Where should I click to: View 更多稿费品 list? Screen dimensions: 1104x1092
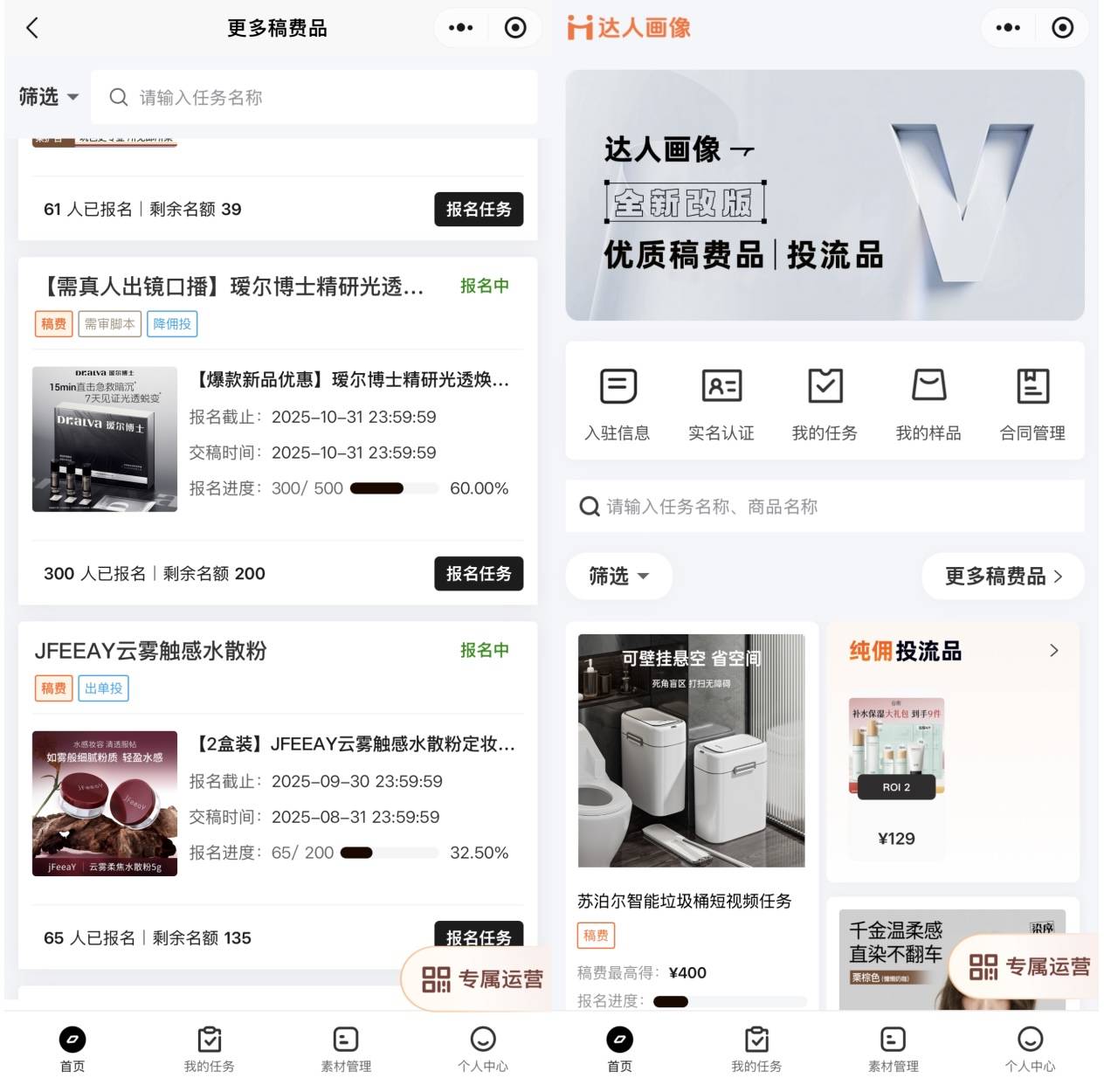point(1003,577)
